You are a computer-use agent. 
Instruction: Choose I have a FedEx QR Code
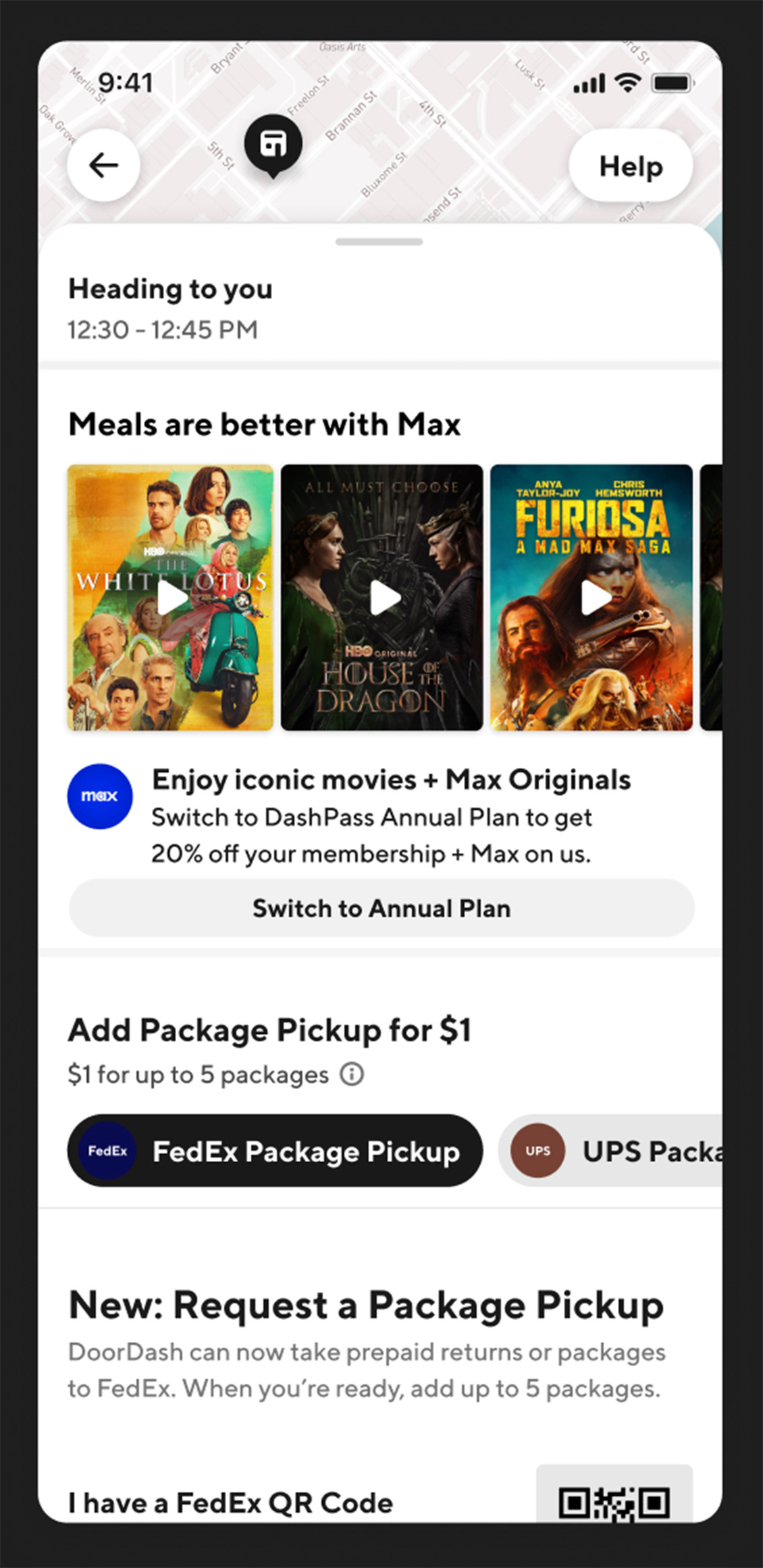(x=231, y=1503)
